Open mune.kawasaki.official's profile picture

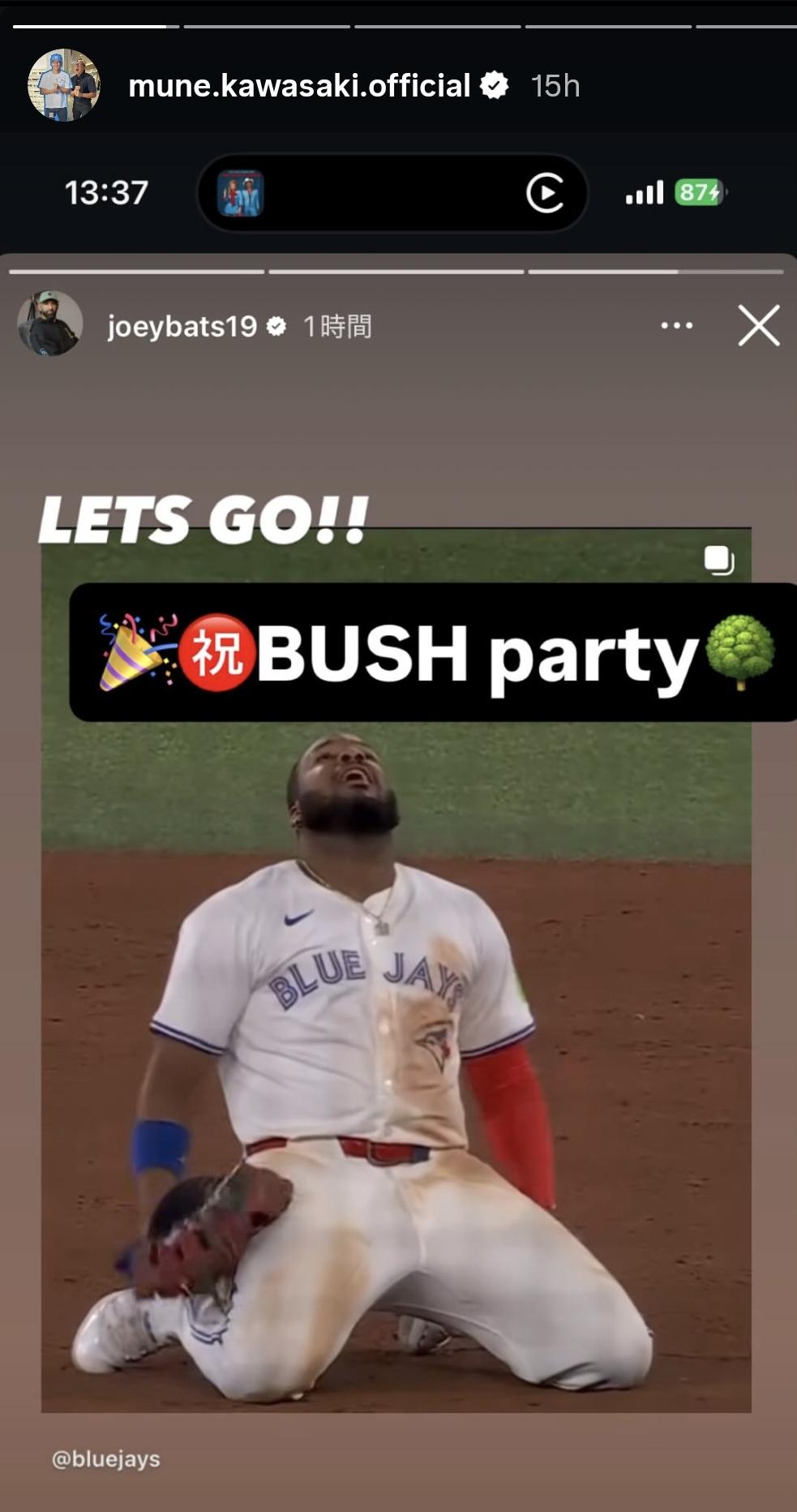click(63, 85)
